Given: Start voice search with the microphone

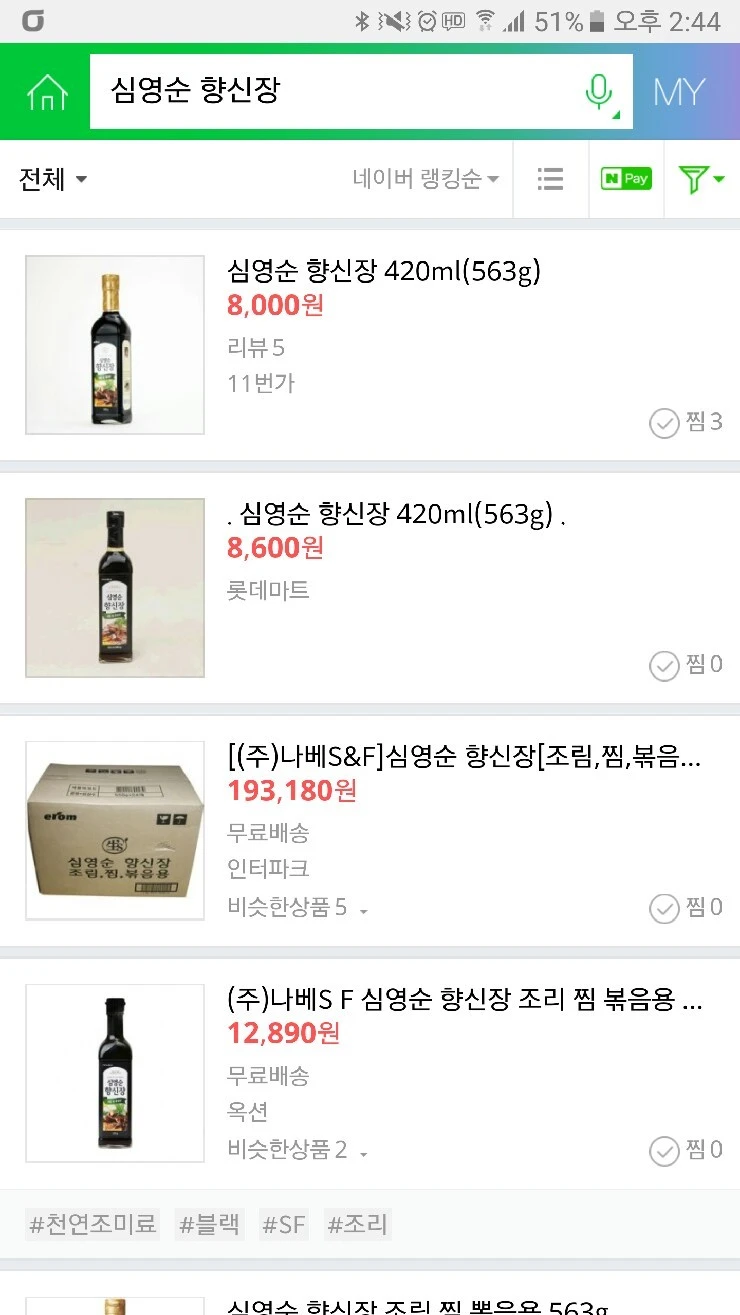Looking at the screenshot, I should pyautogui.click(x=598, y=92).
